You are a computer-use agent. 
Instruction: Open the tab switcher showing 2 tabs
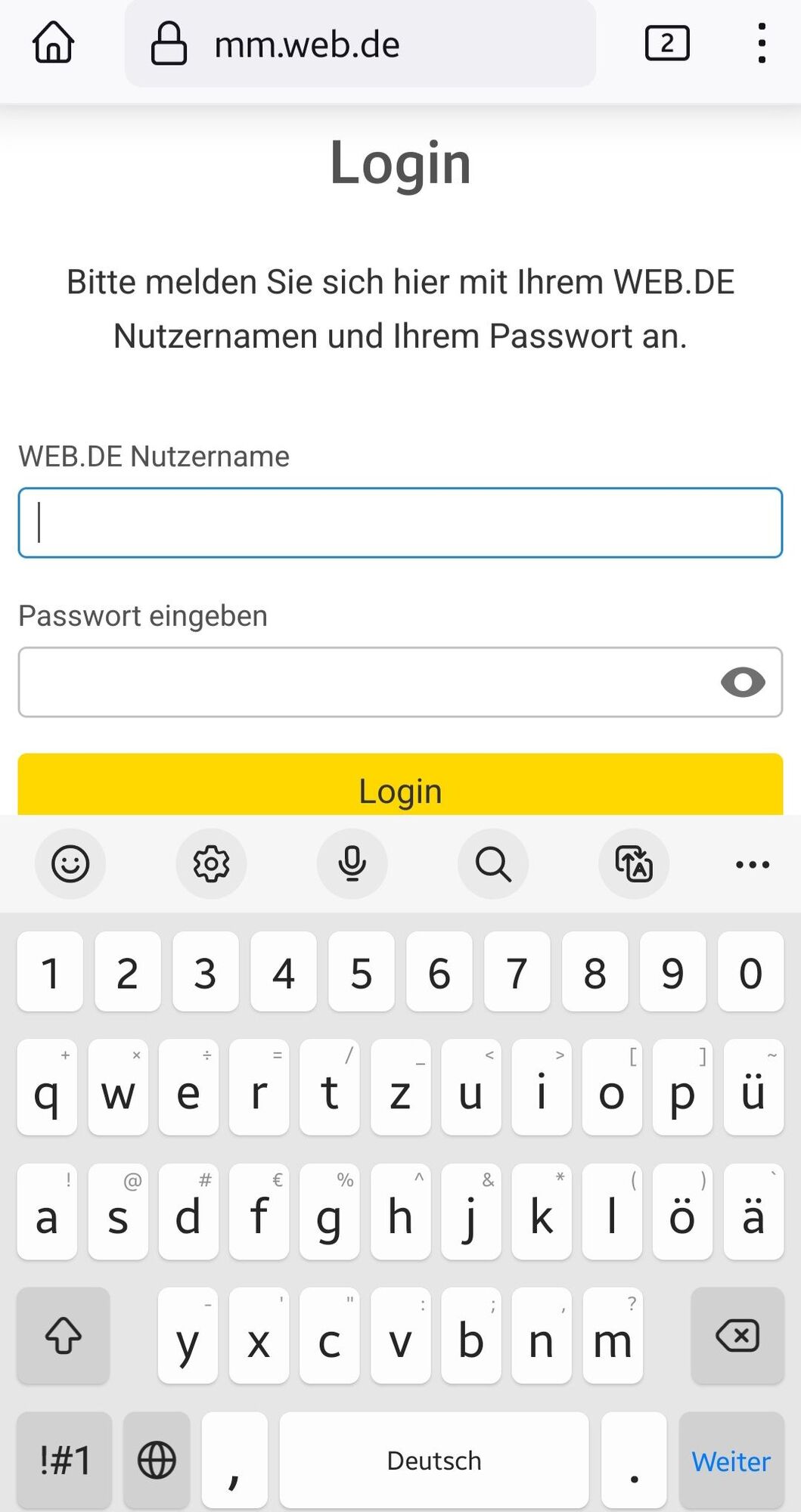point(666,43)
